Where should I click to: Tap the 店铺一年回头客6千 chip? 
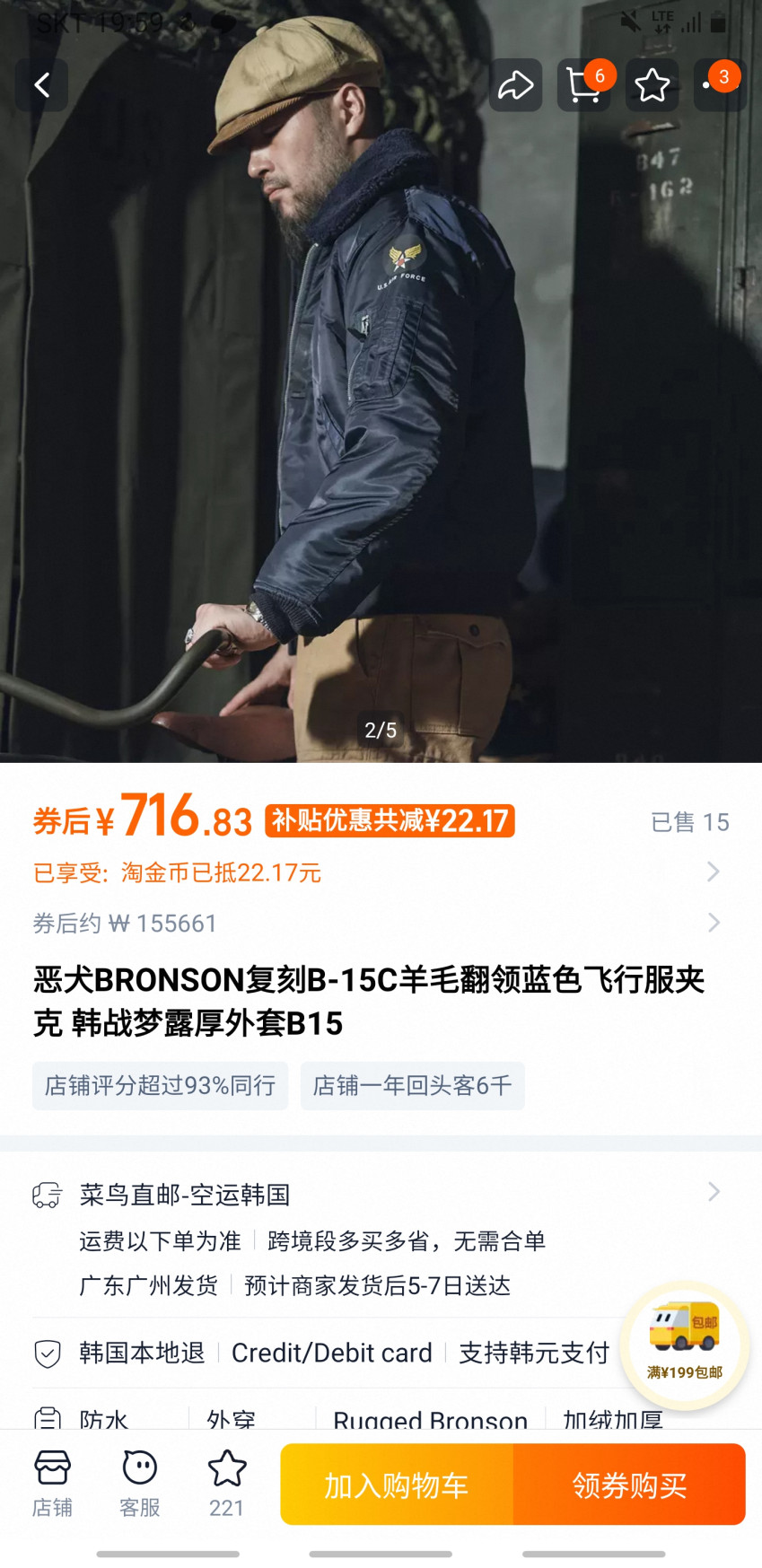(x=412, y=1086)
